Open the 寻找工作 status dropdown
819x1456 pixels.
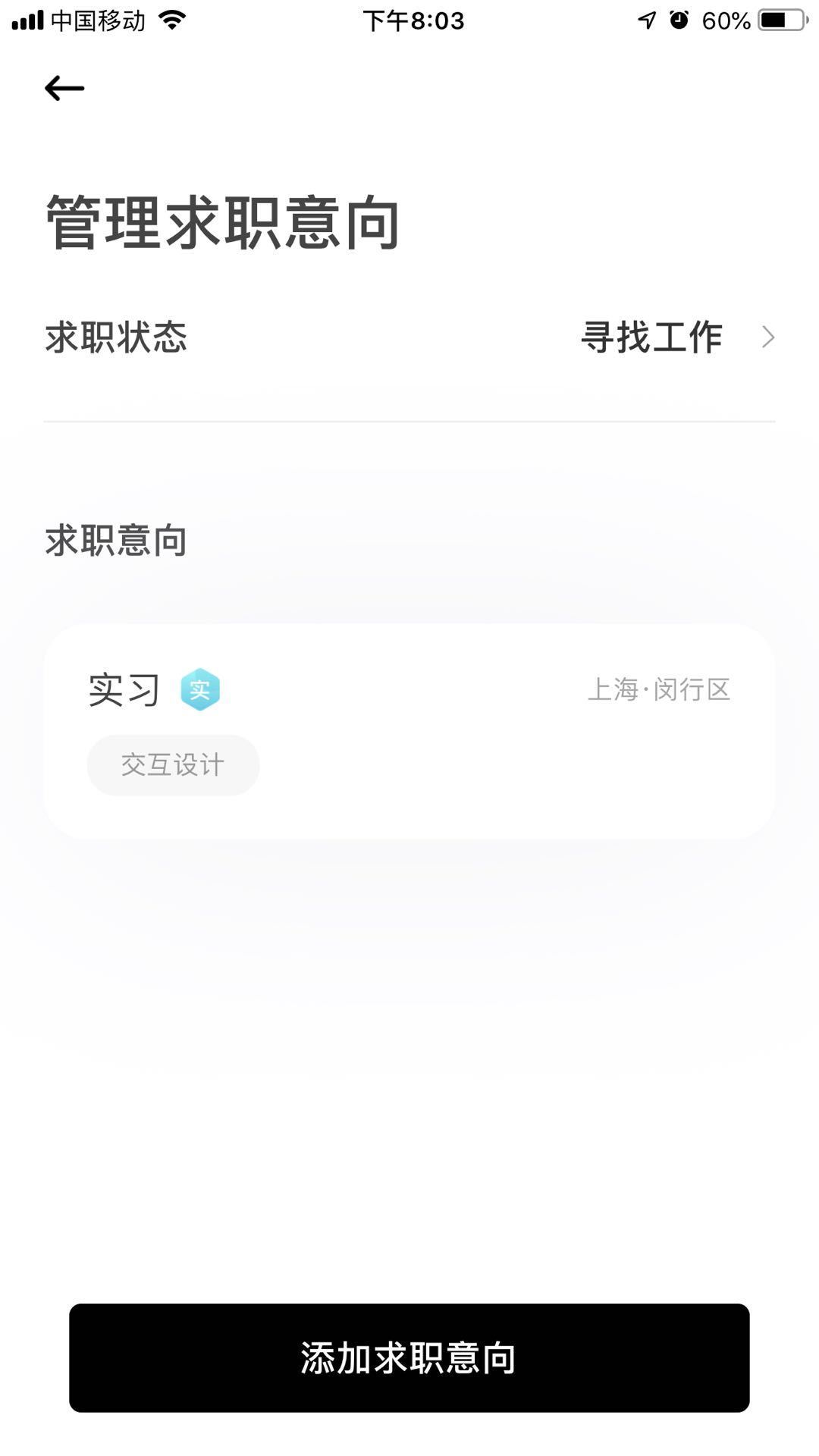[654, 338]
